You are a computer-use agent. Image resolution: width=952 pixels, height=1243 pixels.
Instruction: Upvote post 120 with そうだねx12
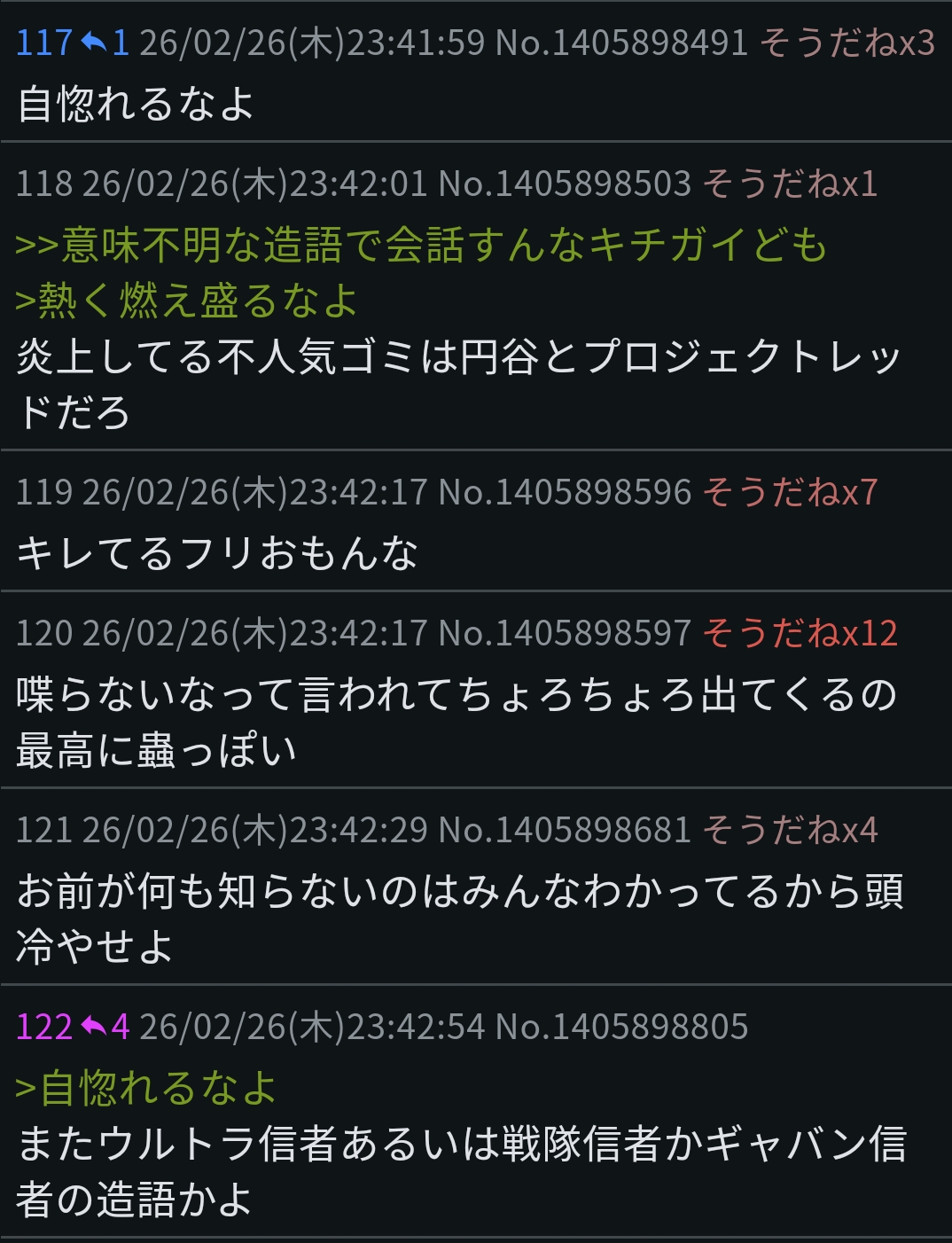click(x=800, y=633)
